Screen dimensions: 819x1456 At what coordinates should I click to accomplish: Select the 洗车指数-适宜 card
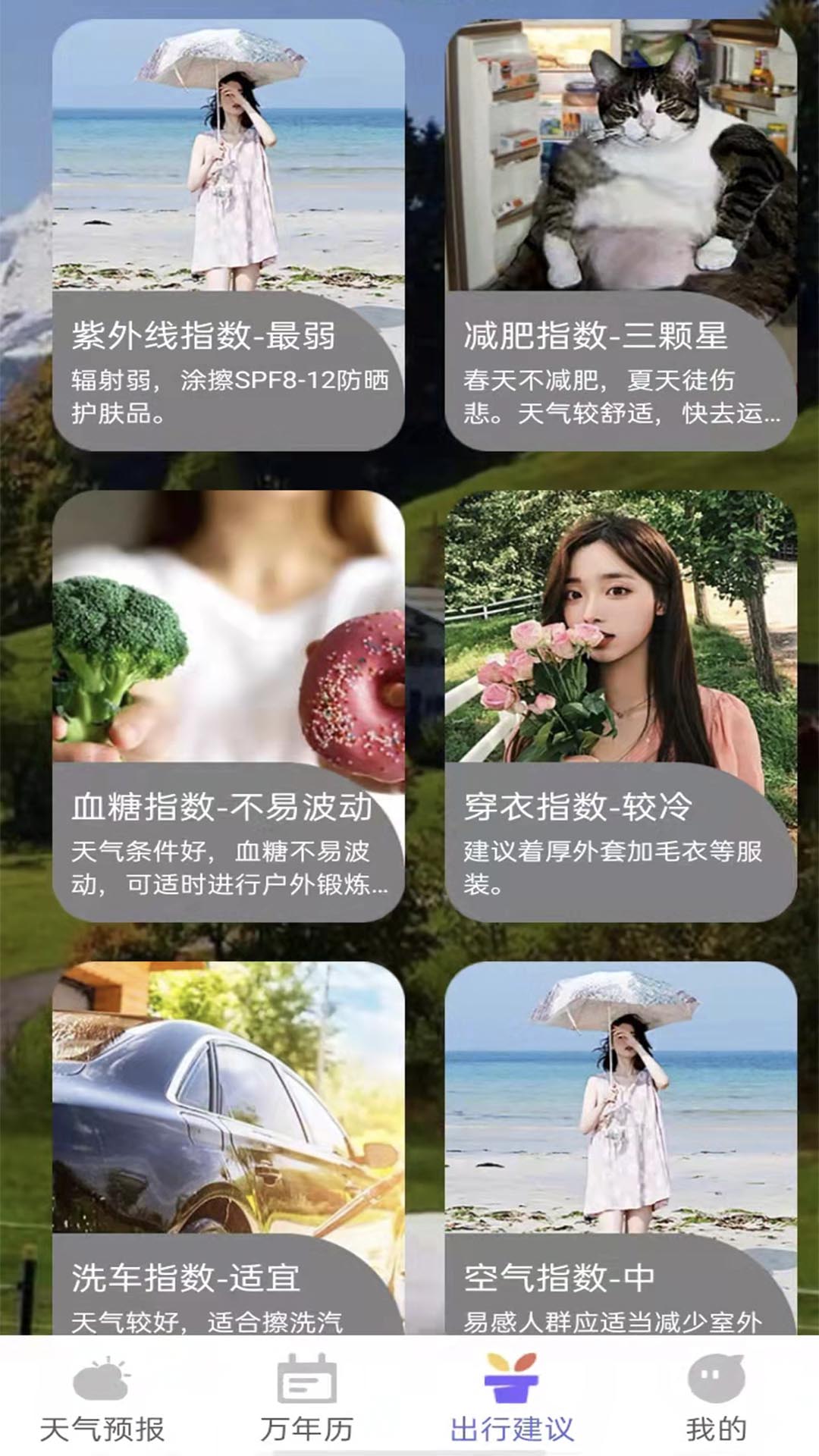227,1145
